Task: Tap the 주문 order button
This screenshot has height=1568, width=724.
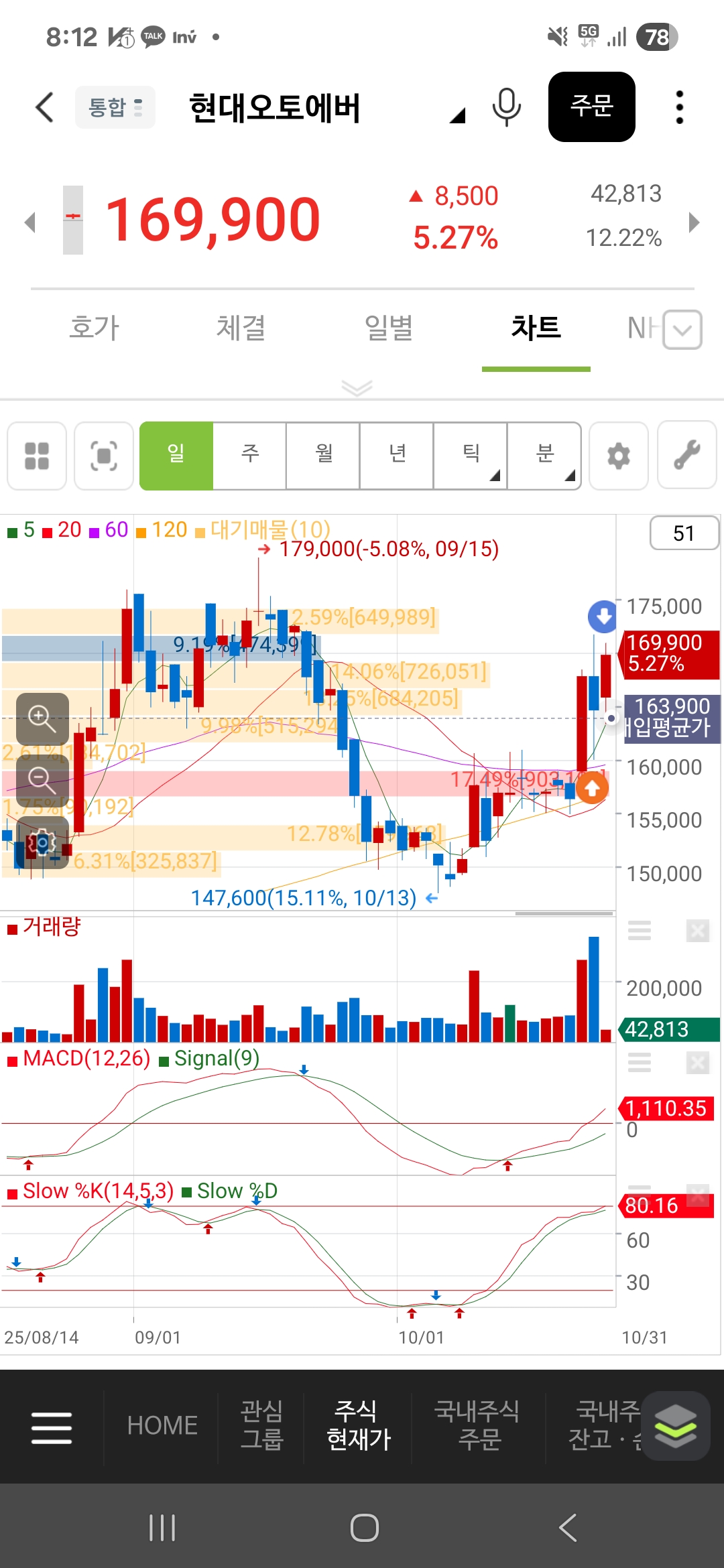Action: (591, 107)
